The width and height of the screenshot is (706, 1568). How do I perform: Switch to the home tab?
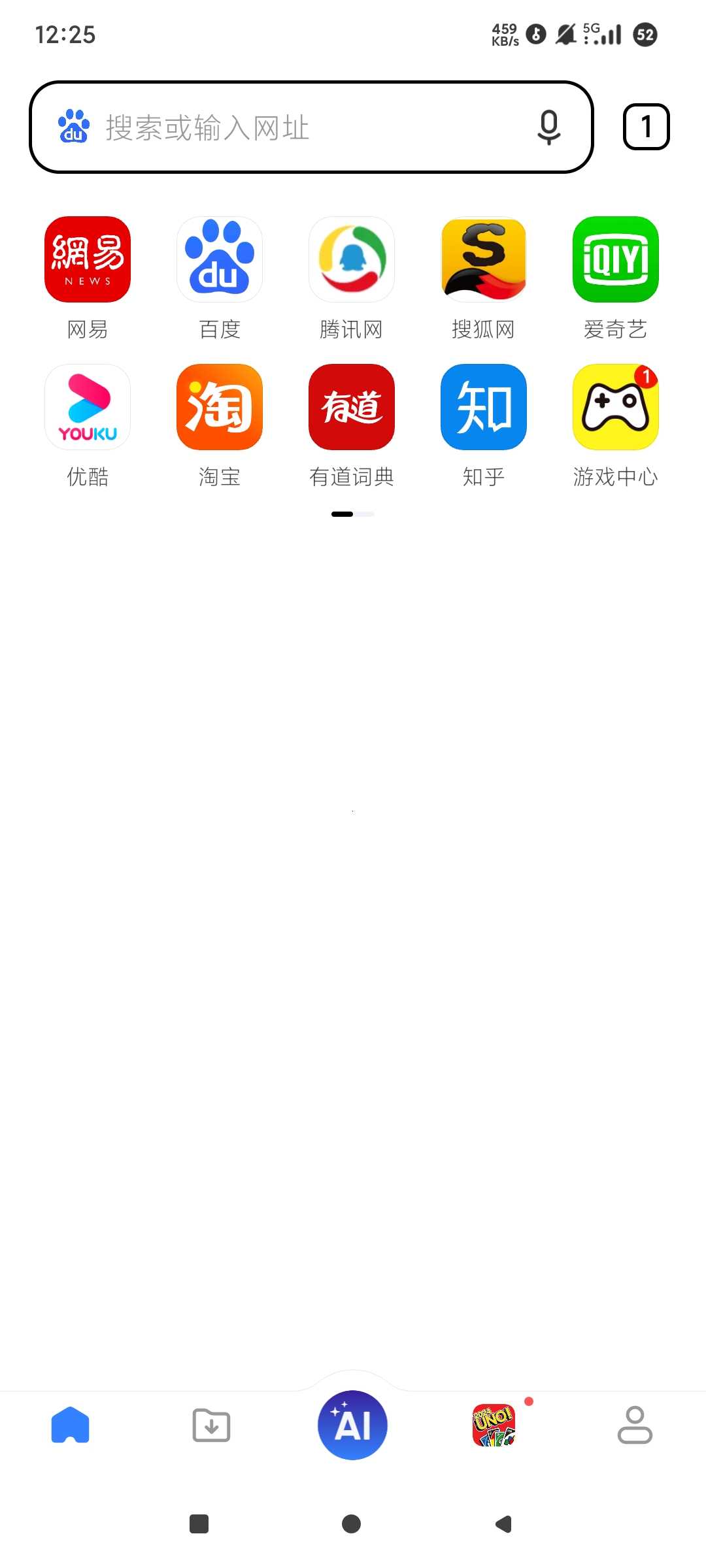[x=71, y=1425]
